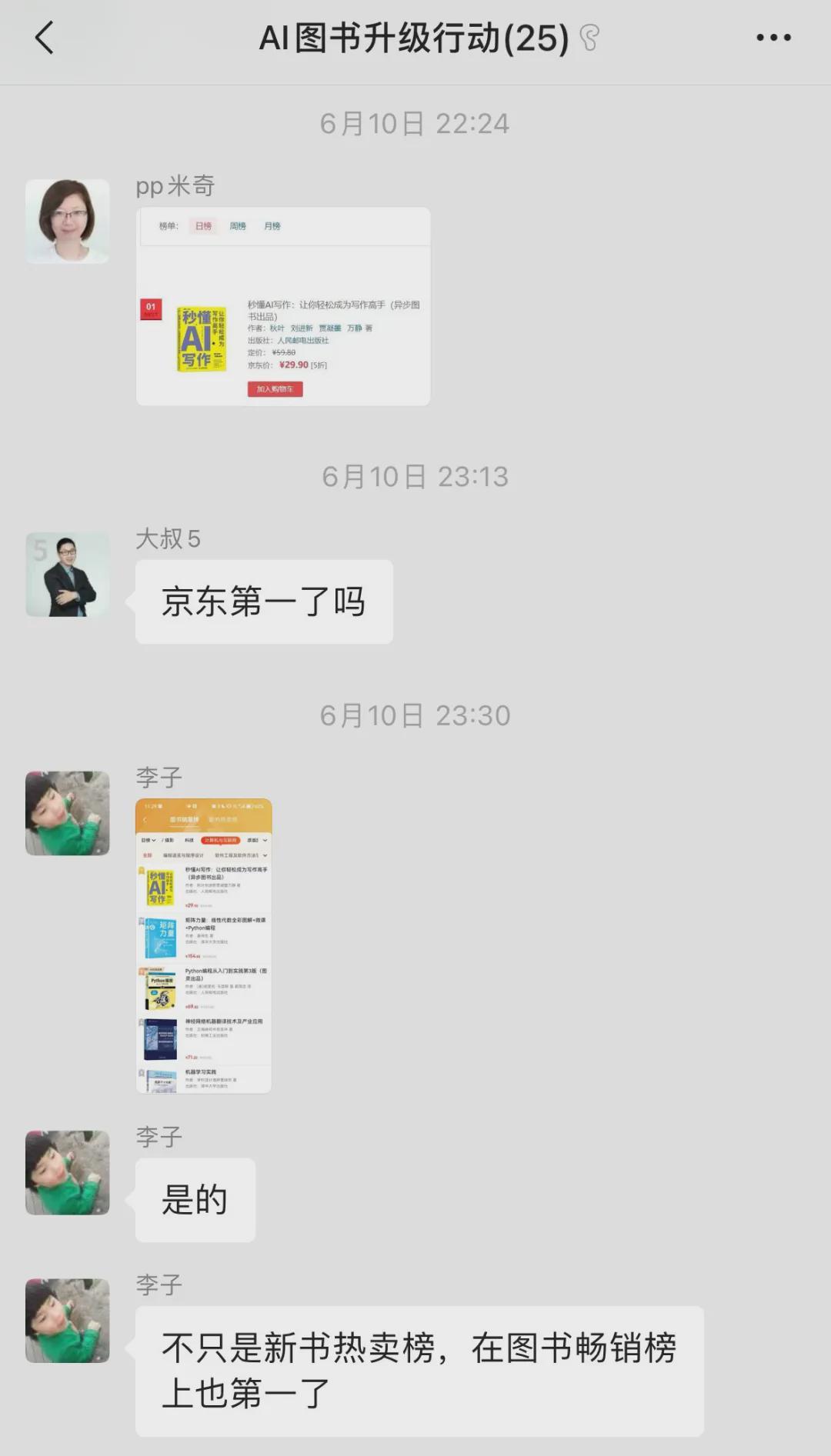View pp米奇's profile avatar
831x1456 pixels.
[68, 222]
